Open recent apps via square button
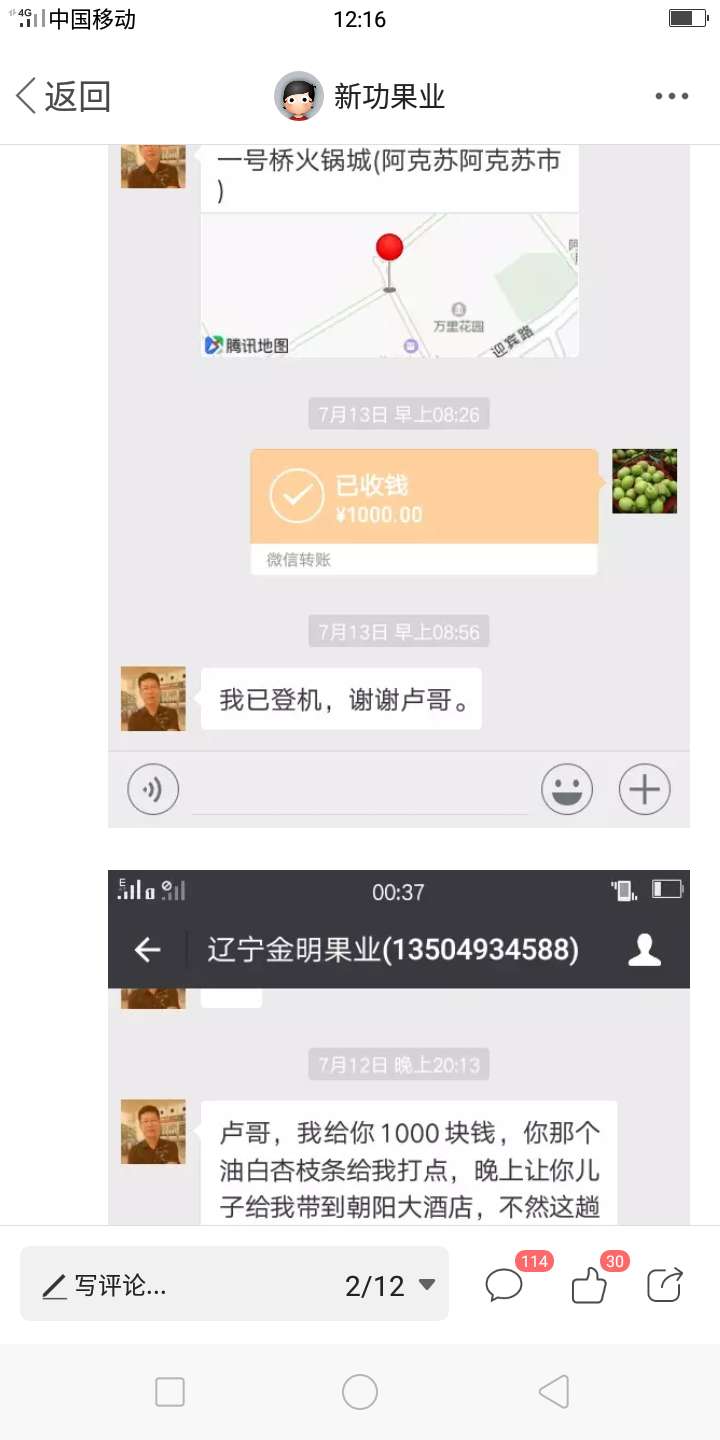 (170, 1391)
